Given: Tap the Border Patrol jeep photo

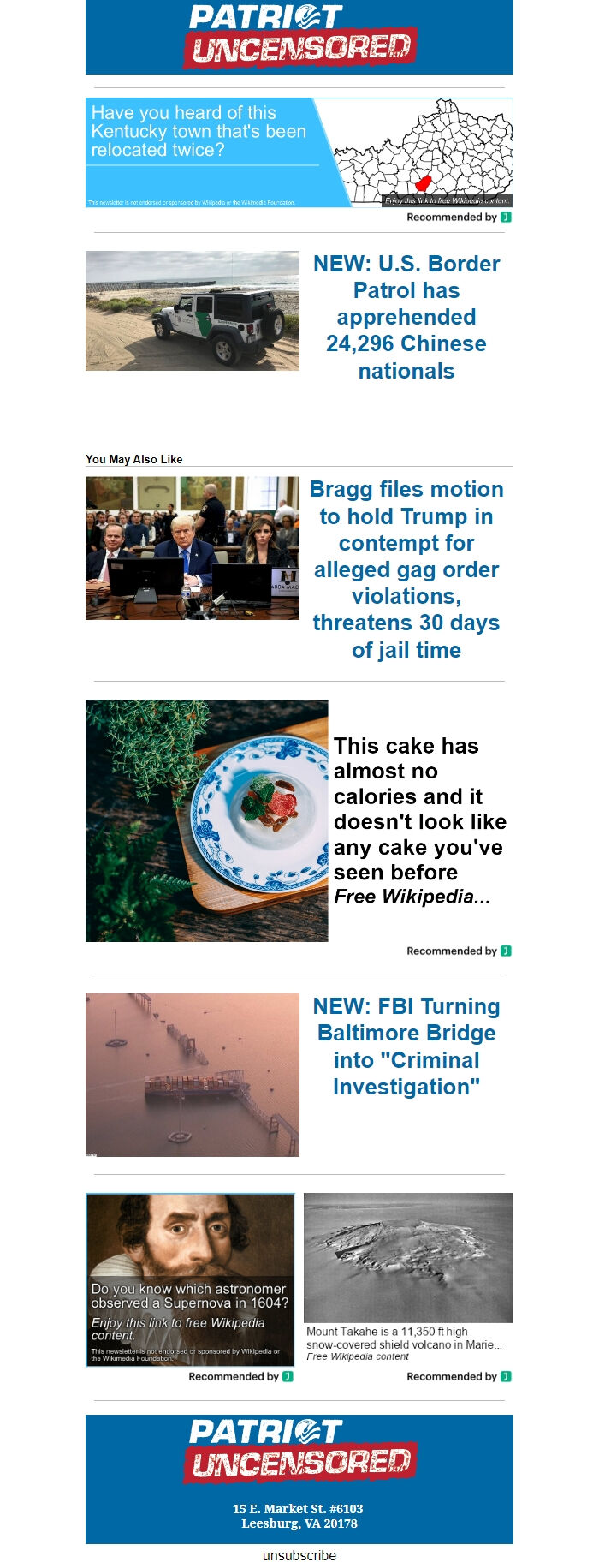Looking at the screenshot, I should [x=193, y=311].
